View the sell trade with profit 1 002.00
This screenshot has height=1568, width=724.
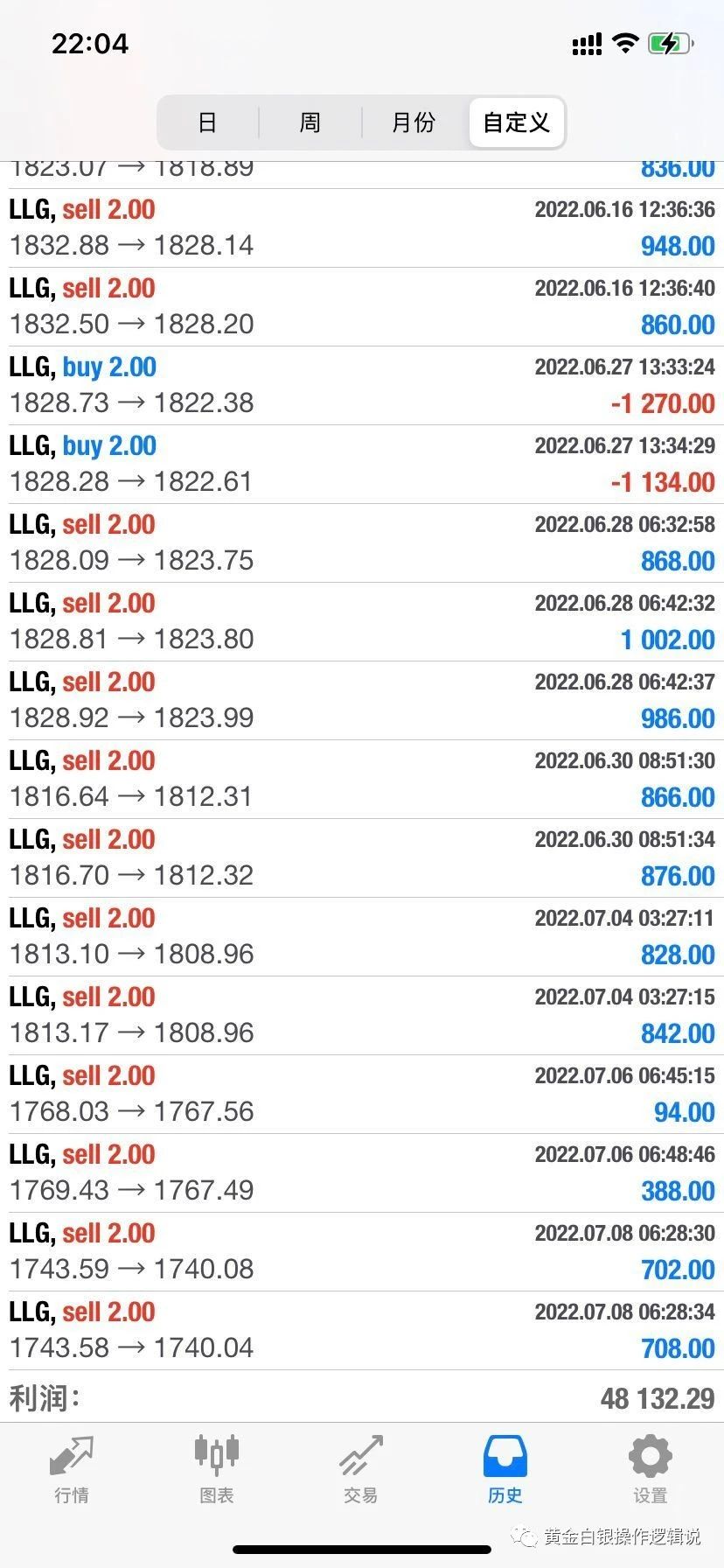coord(362,622)
